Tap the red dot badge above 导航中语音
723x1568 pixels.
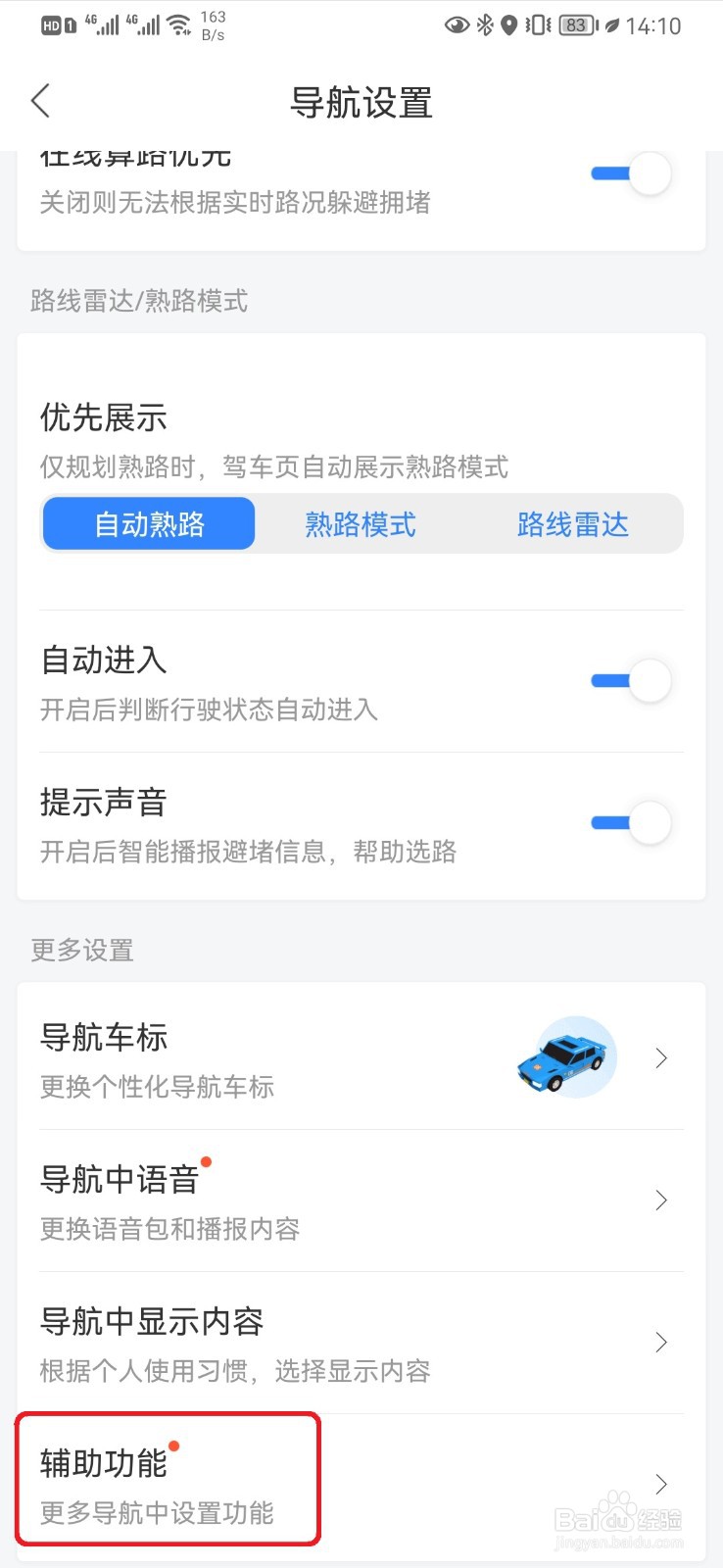coord(206,1162)
